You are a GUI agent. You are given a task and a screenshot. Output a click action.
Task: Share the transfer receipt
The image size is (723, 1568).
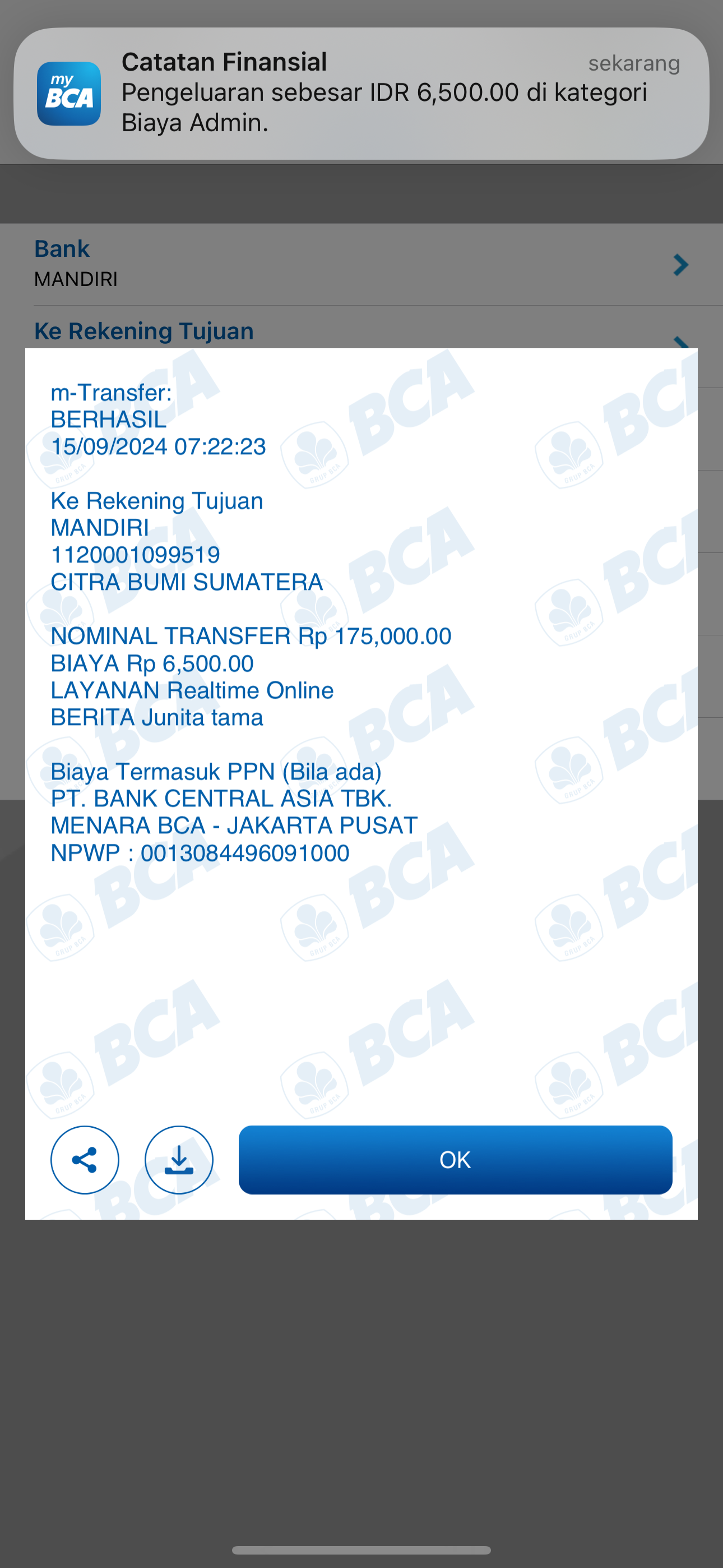point(85,1160)
